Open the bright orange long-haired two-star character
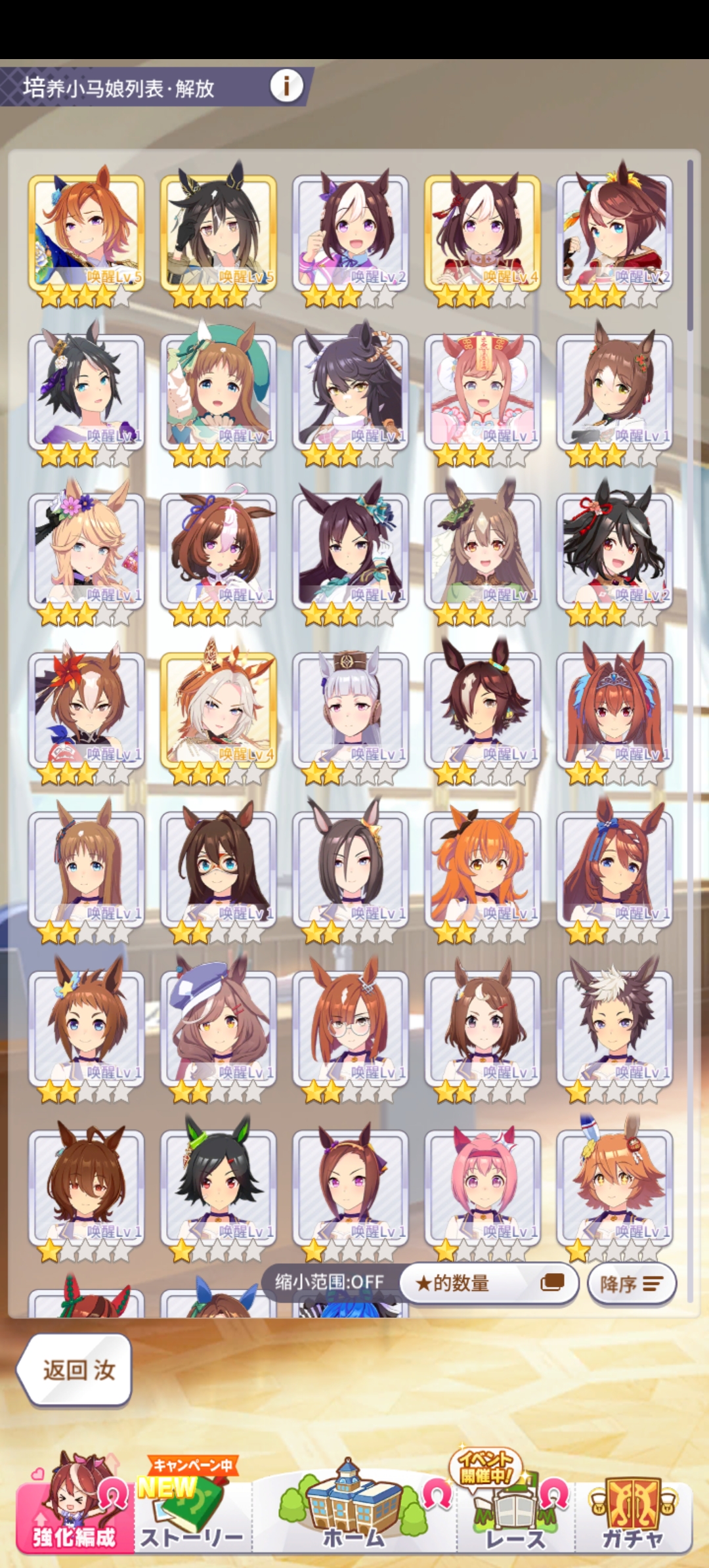The width and height of the screenshot is (709, 1568). [483, 869]
